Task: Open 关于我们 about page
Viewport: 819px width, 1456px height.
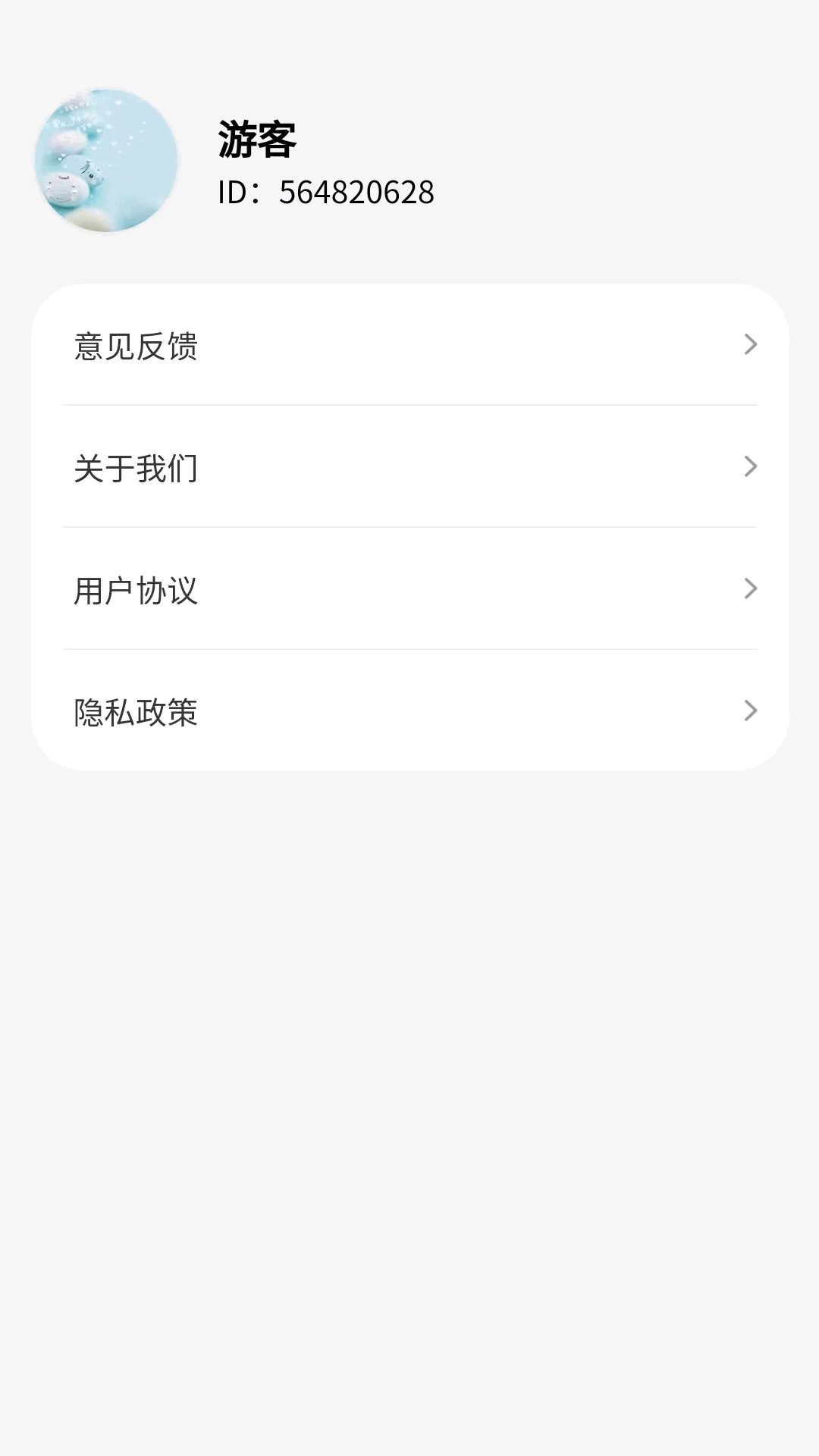Action: (409, 467)
